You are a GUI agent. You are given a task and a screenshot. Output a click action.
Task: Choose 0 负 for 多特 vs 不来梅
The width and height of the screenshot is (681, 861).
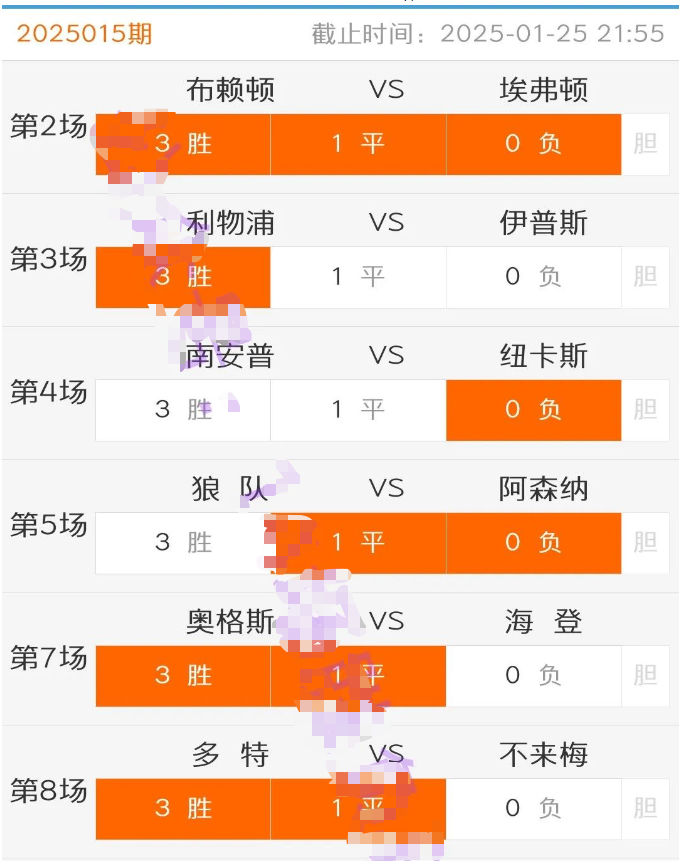(x=533, y=809)
